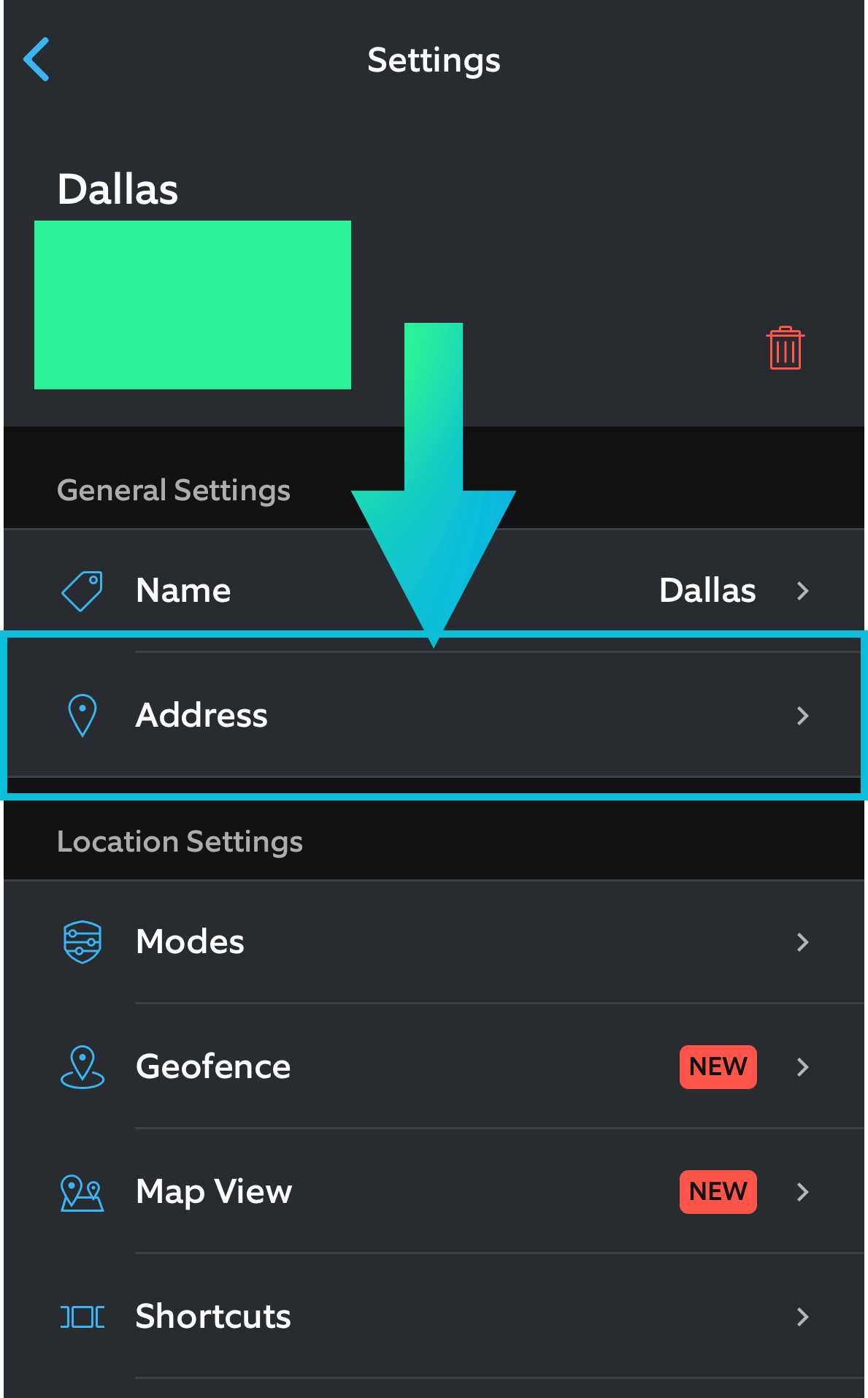Viewport: 868px width, 1398px height.
Task: Delete the Dallas location
Action: tap(785, 348)
